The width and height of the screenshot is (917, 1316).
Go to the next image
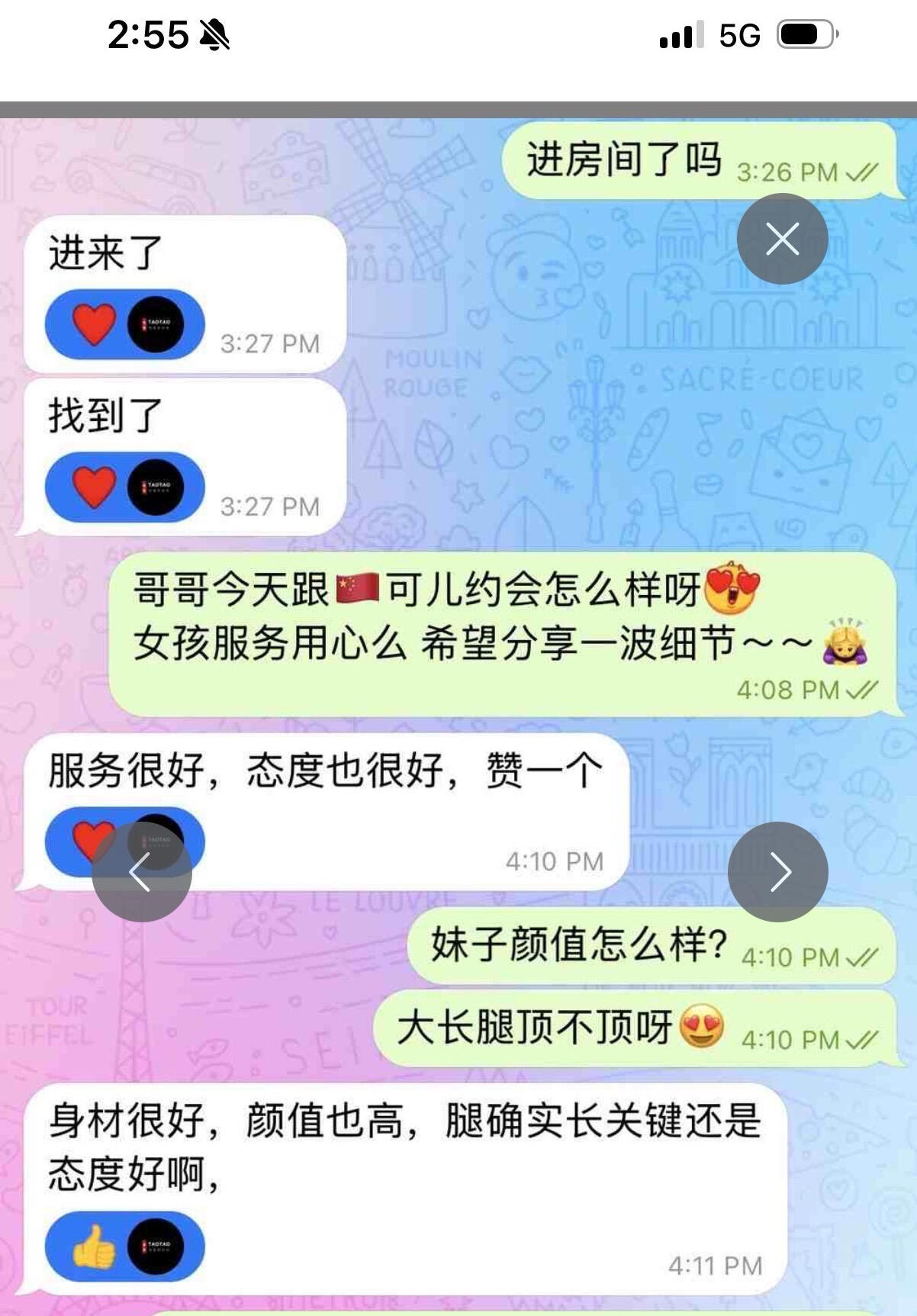pos(778,871)
